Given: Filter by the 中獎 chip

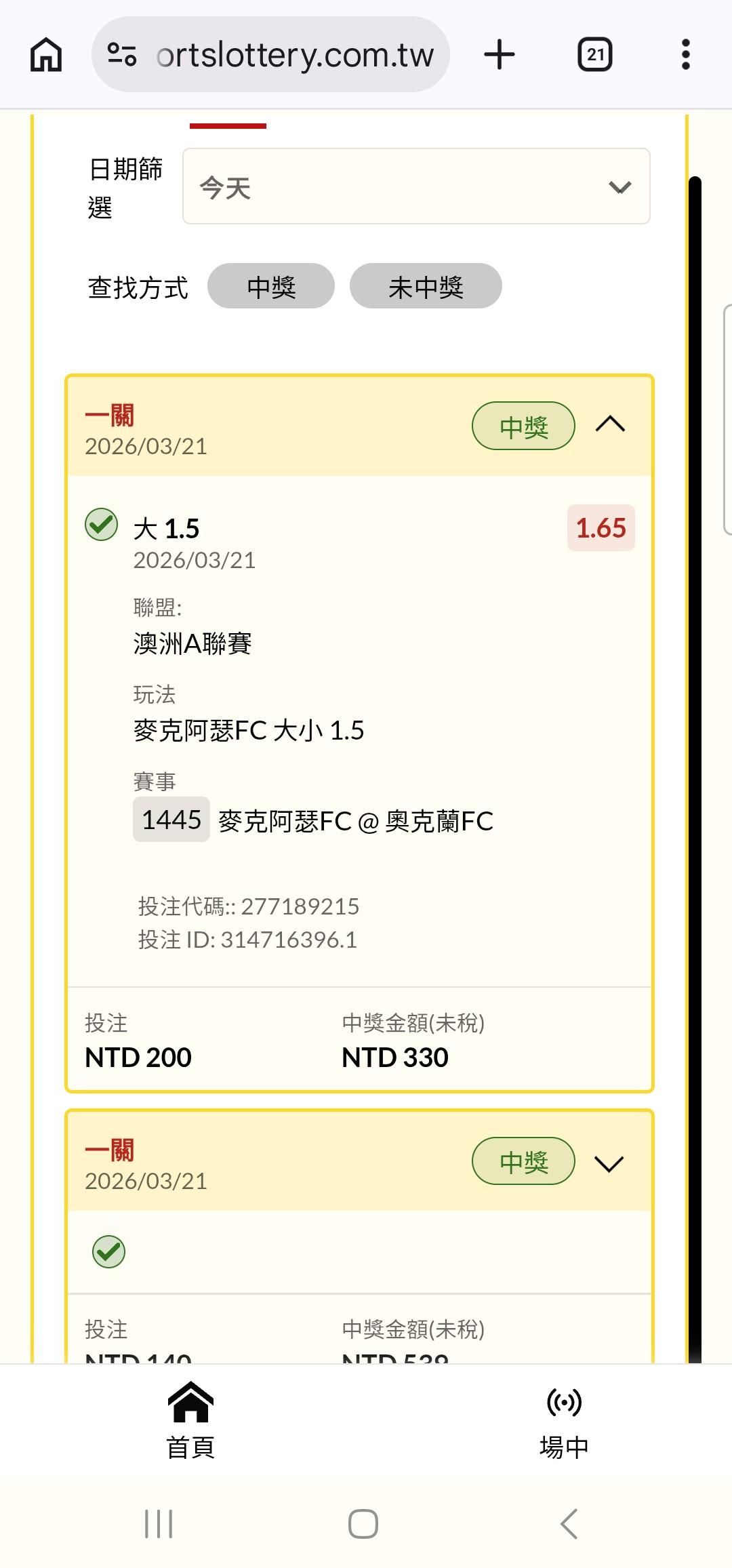Looking at the screenshot, I should coord(271,286).
